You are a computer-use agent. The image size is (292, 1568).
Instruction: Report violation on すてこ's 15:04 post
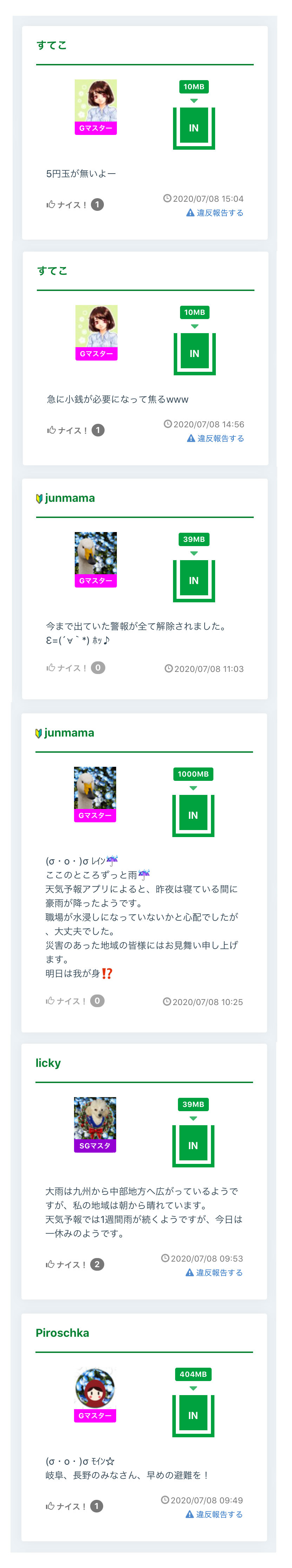tap(215, 213)
